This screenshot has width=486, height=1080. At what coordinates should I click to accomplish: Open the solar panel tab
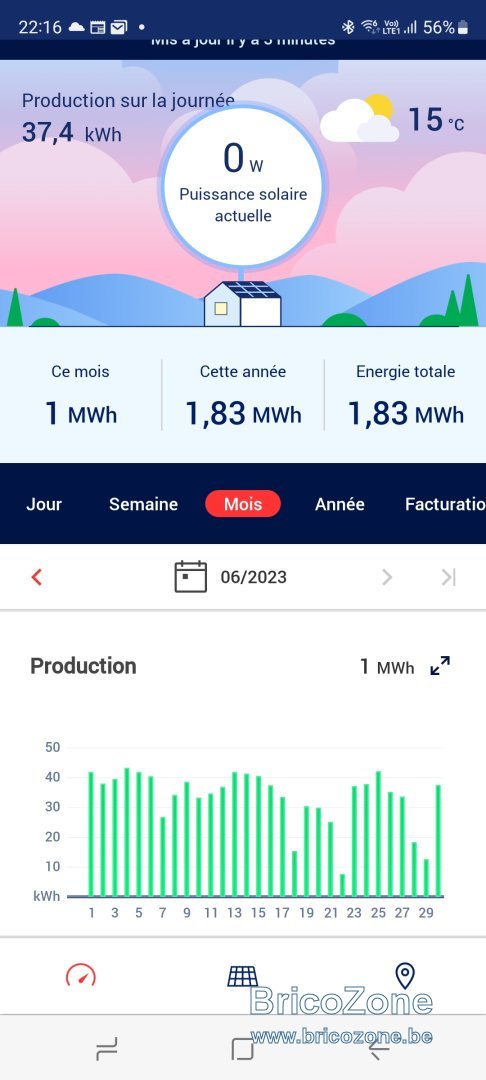pyautogui.click(x=242, y=975)
